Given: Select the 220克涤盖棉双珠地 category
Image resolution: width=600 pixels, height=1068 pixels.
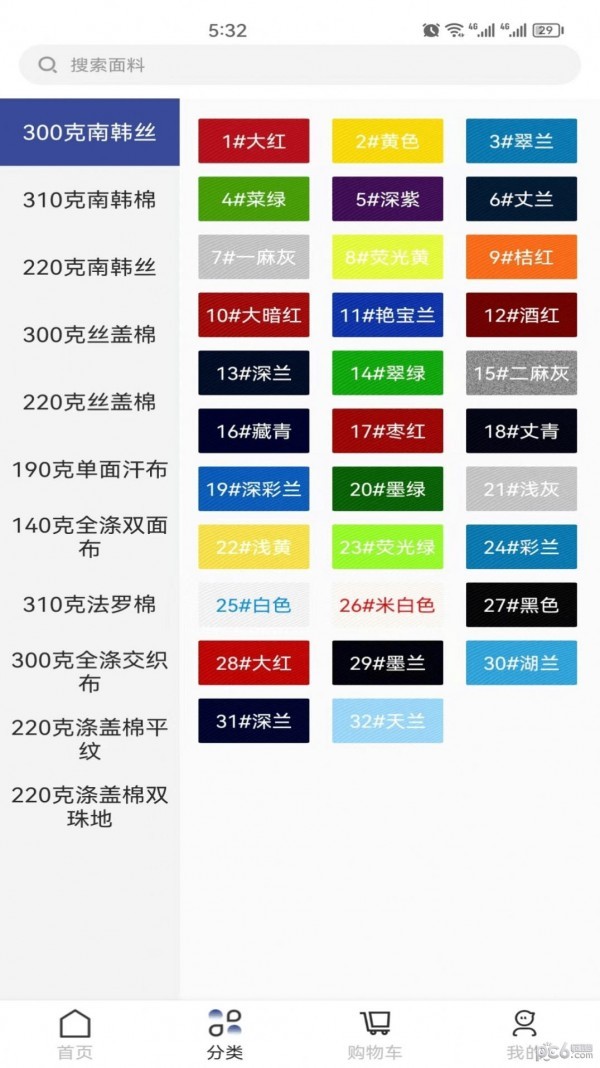Looking at the screenshot, I should tap(90, 806).
